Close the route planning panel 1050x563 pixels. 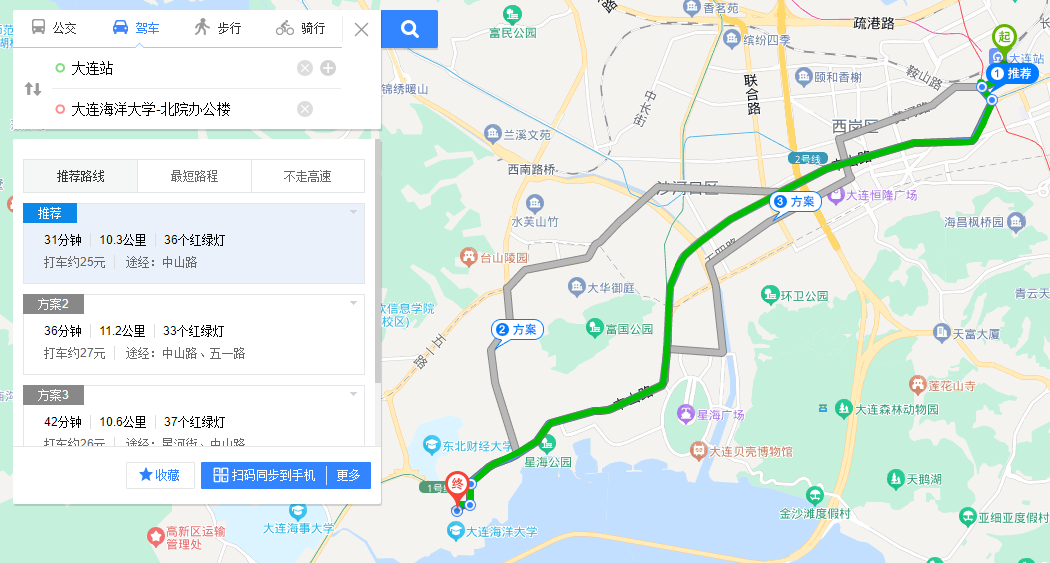pos(361,29)
